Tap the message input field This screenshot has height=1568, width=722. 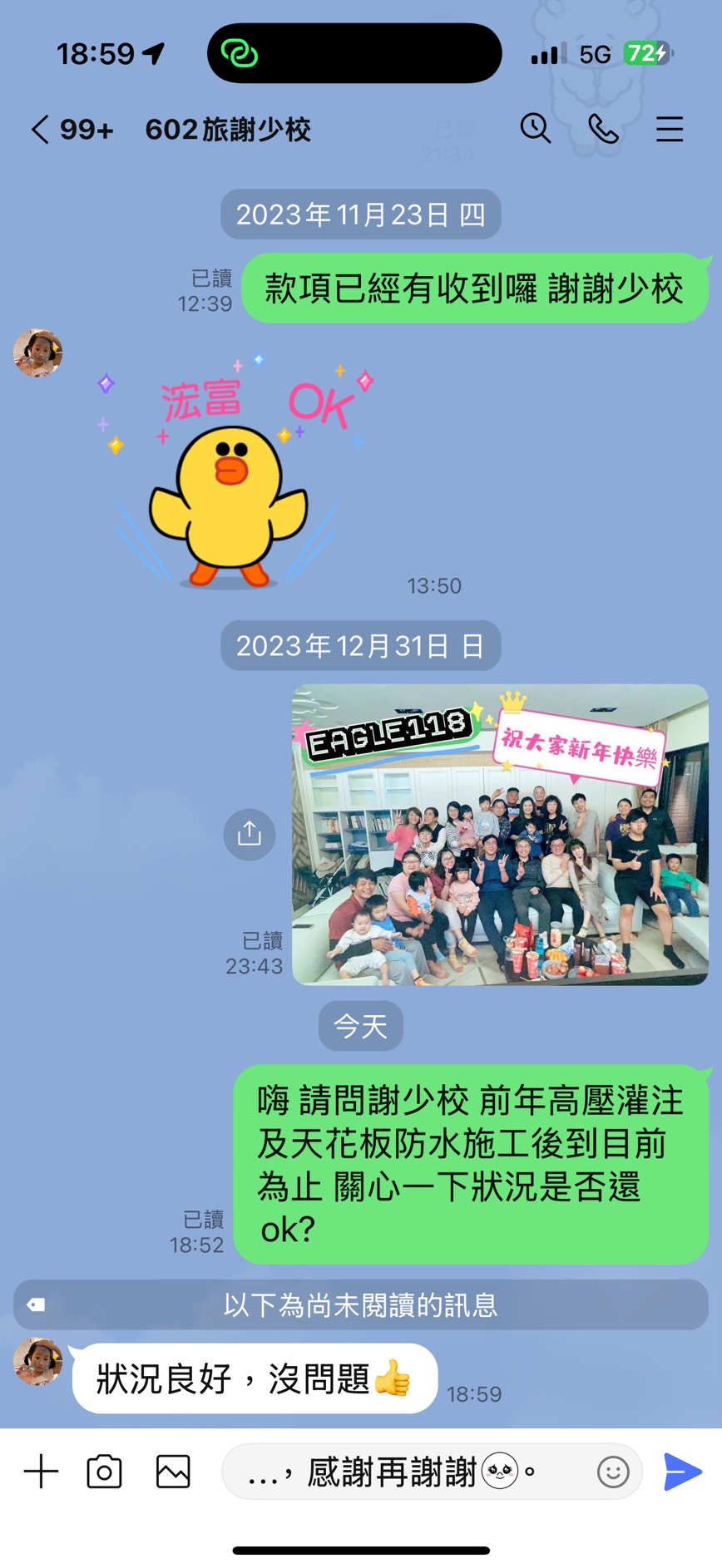408,1472
